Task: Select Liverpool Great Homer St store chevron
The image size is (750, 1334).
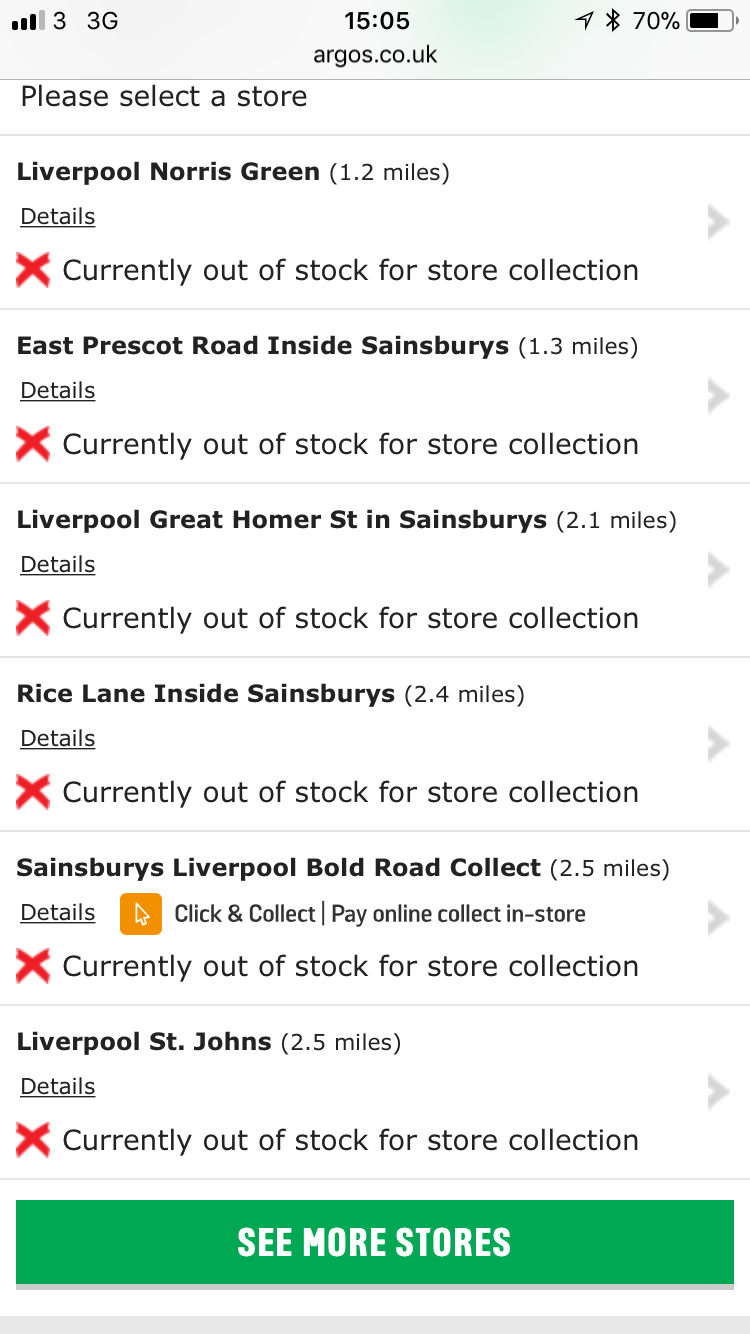Action: 718,570
